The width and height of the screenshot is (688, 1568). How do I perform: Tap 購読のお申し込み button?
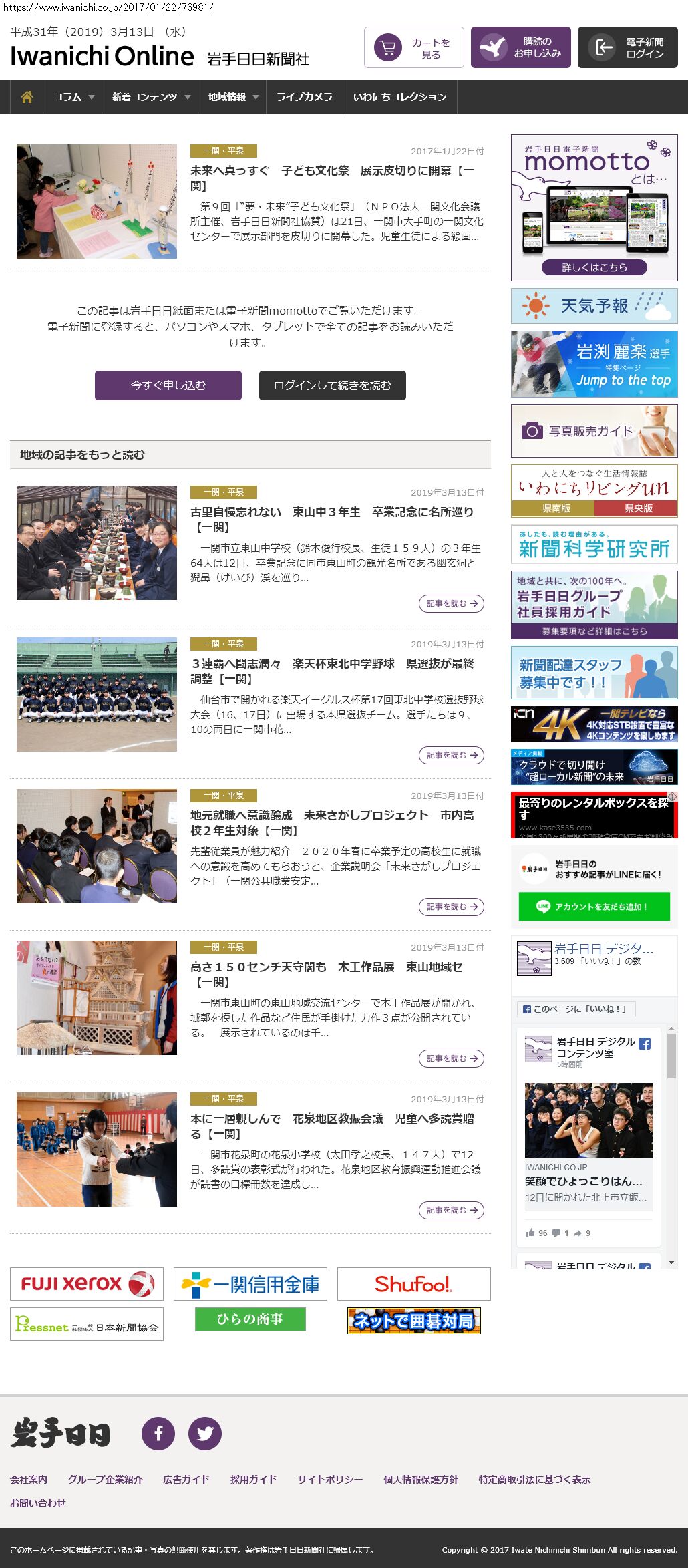(x=521, y=47)
